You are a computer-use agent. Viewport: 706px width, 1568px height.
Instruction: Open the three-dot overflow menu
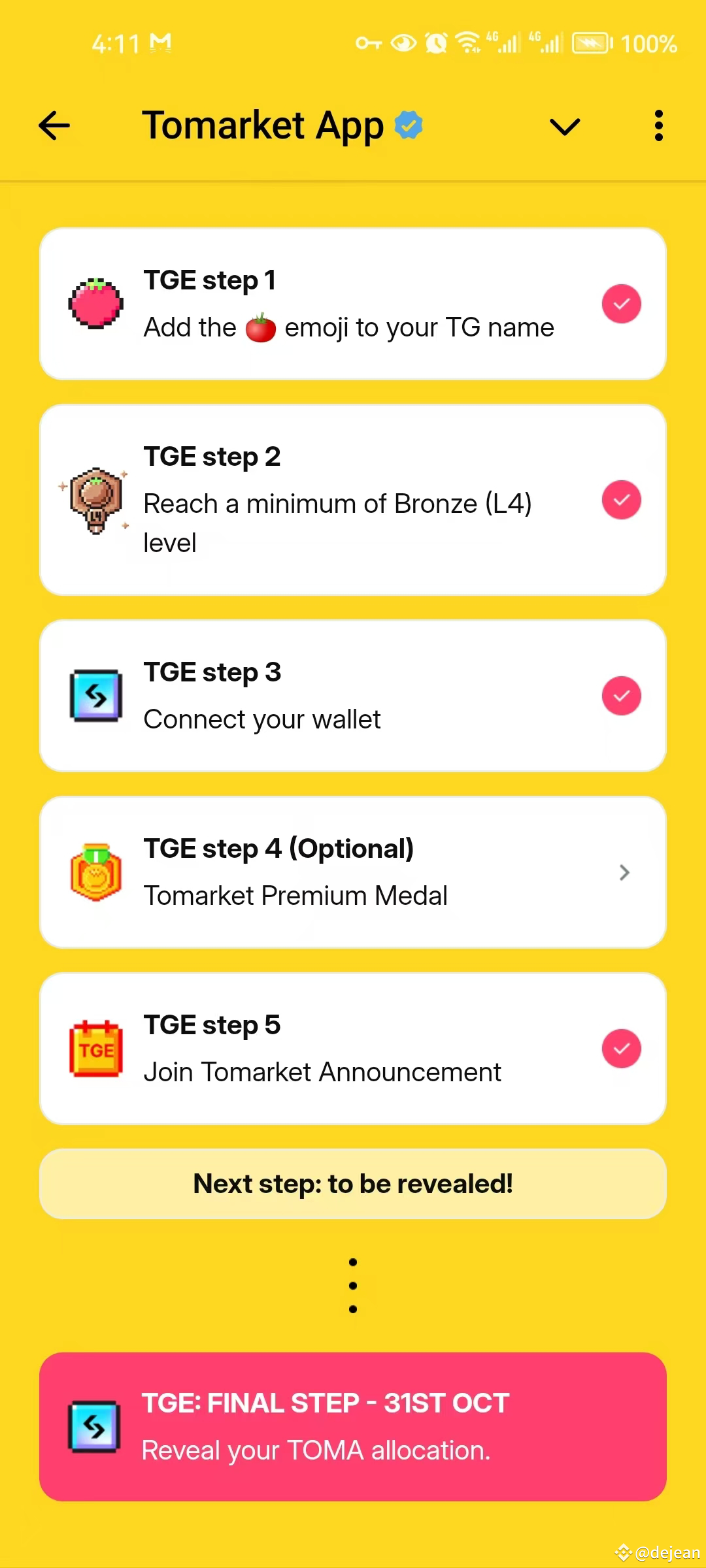point(658,124)
